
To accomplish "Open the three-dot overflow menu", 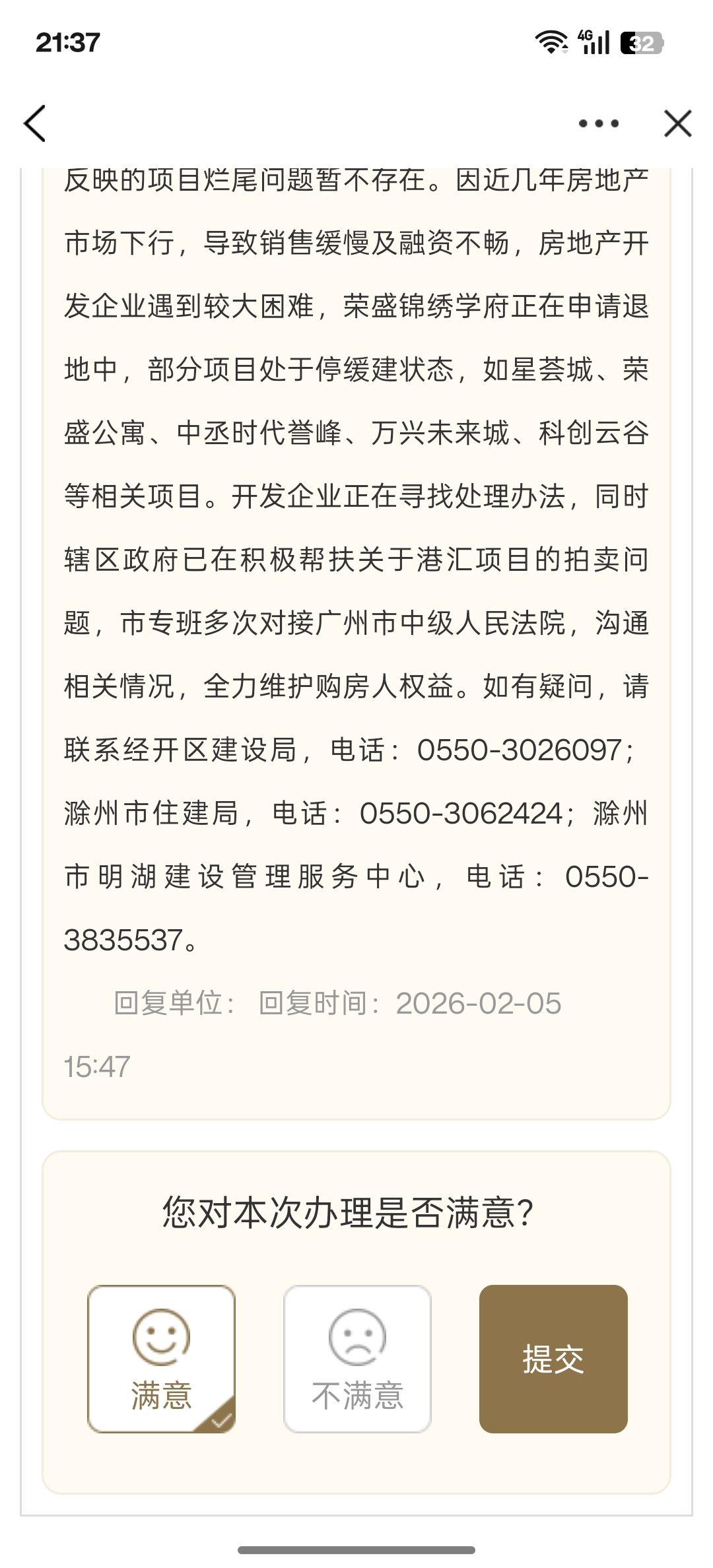I will point(598,123).
